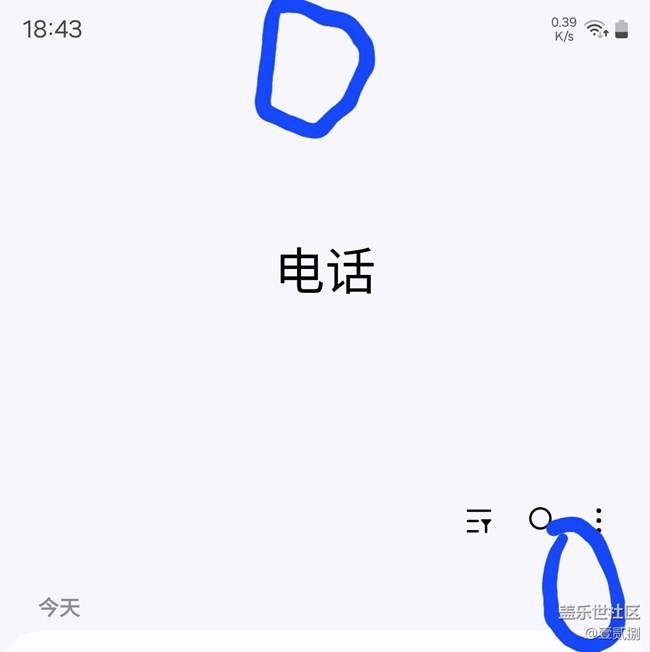Open the three-dot overflow menu

(599, 519)
